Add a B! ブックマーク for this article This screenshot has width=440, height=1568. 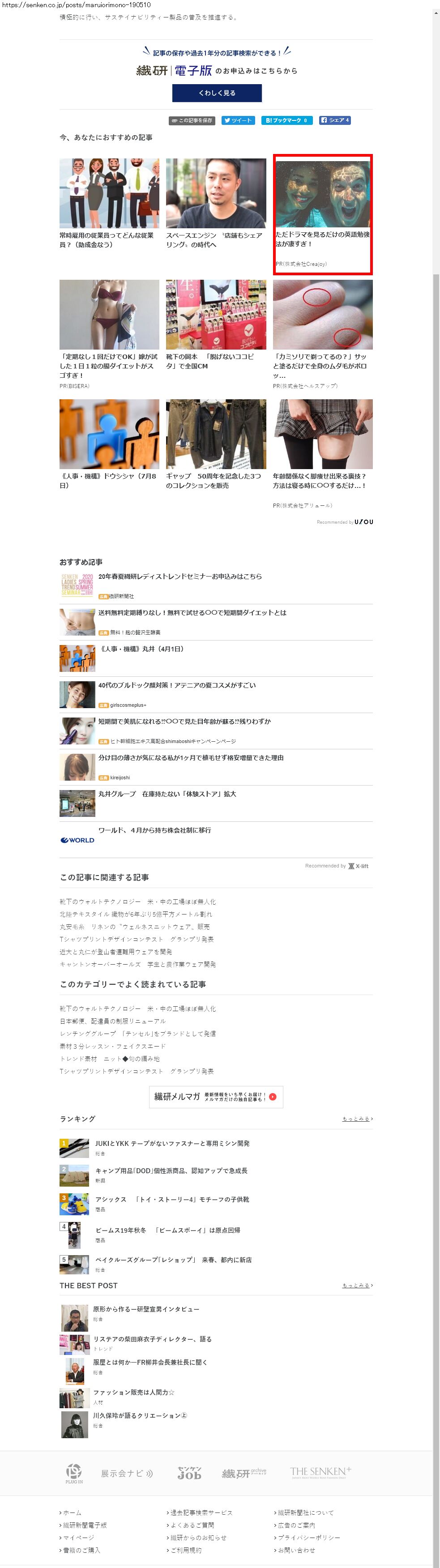[286, 120]
